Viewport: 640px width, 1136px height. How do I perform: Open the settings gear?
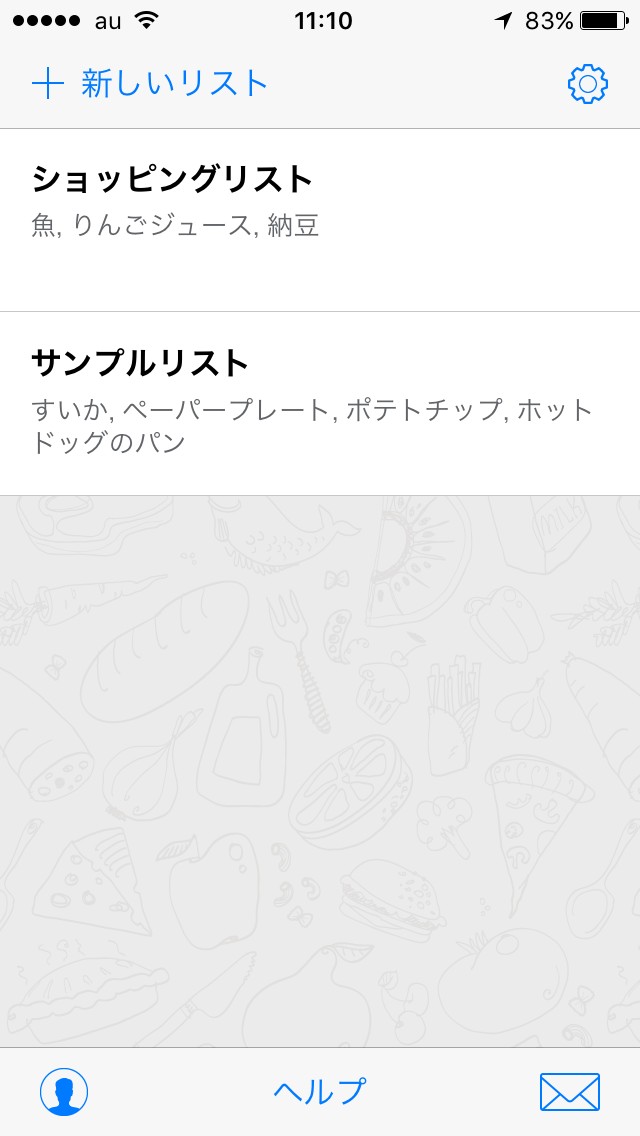(x=588, y=84)
